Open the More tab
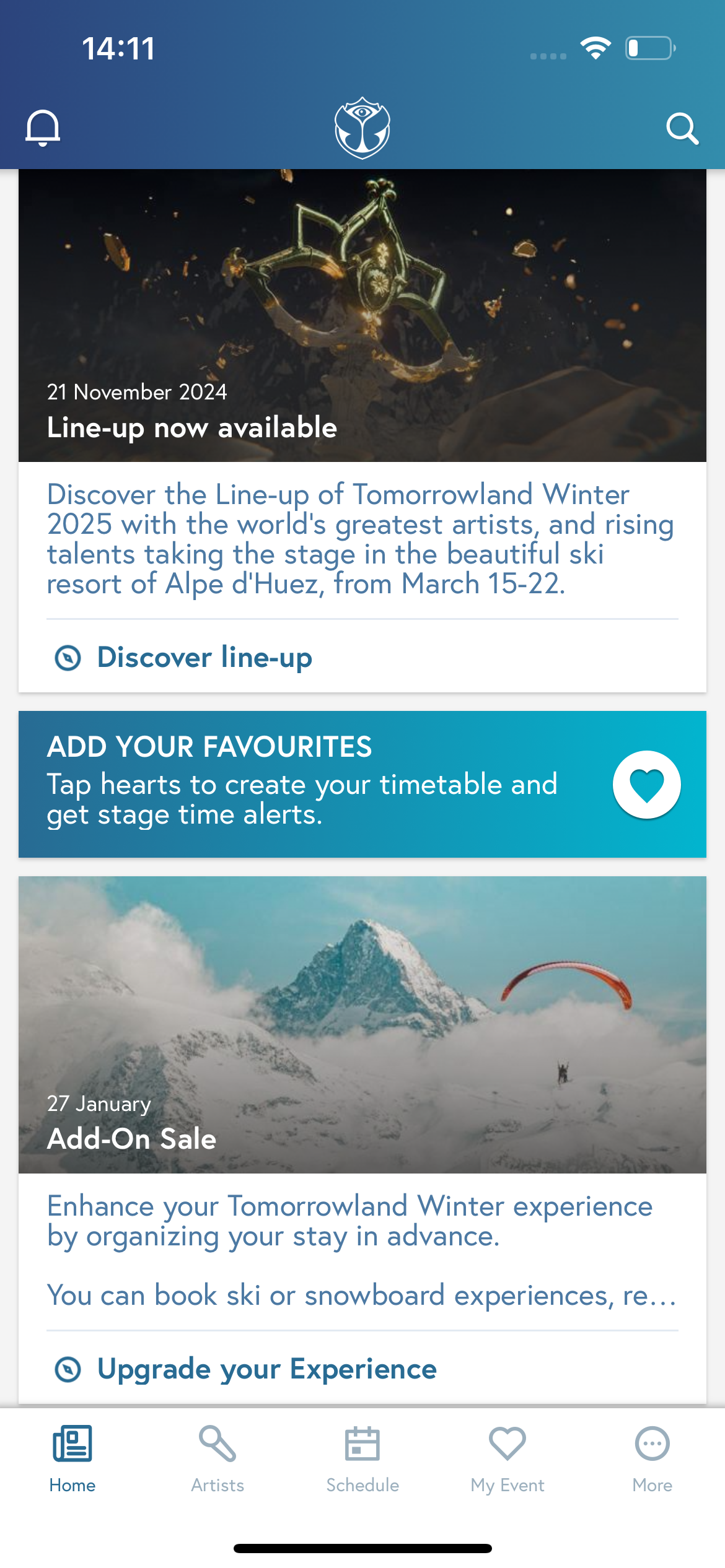The height and width of the screenshot is (1568, 725). coord(652,1458)
